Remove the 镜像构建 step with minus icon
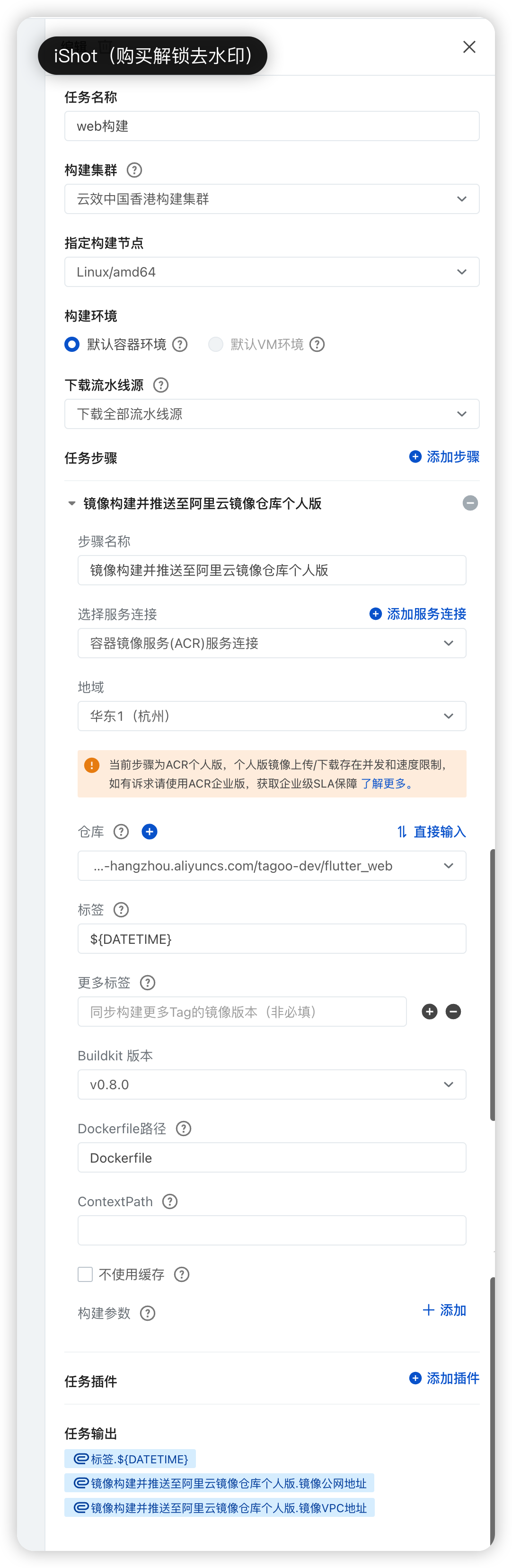512x1568 pixels. pos(470,503)
